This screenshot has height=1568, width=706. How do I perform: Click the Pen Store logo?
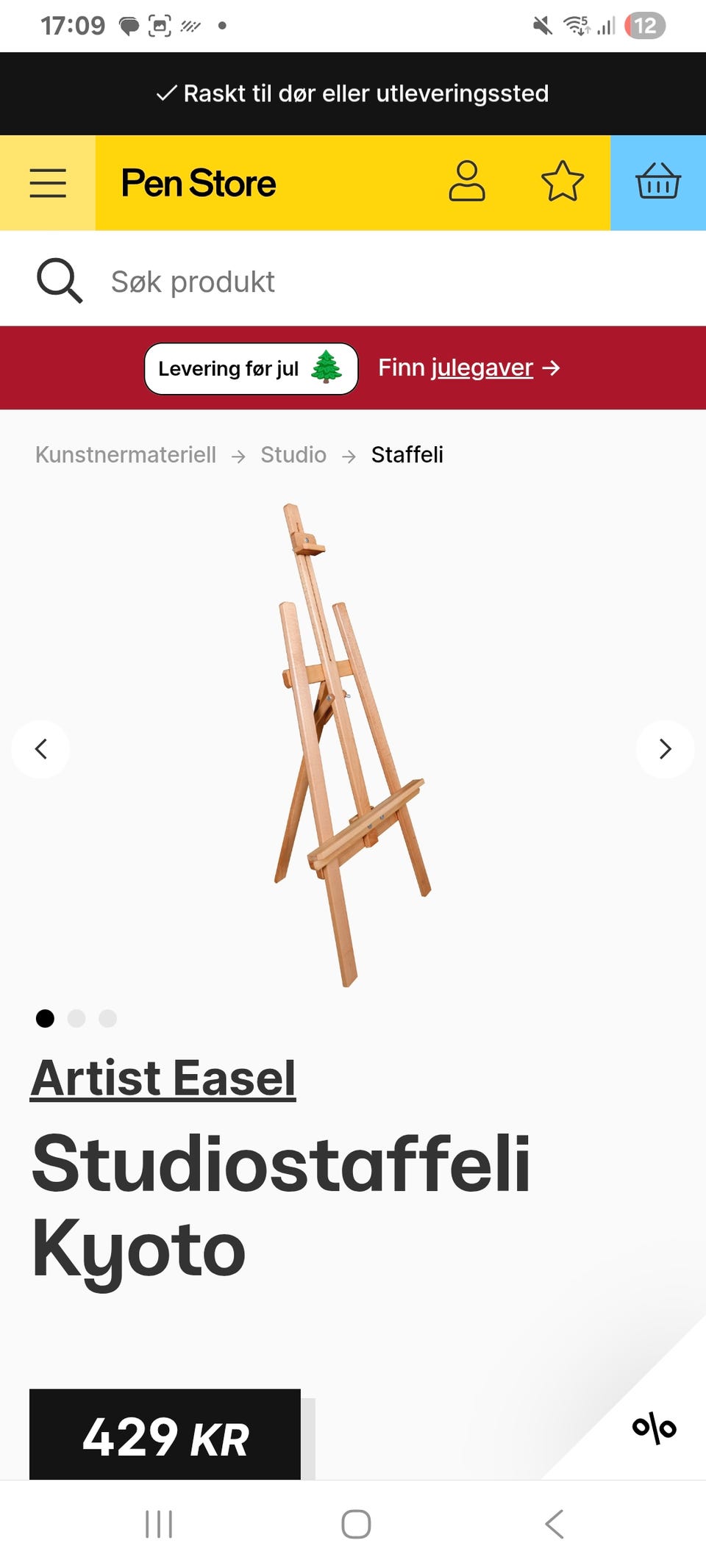point(199,183)
